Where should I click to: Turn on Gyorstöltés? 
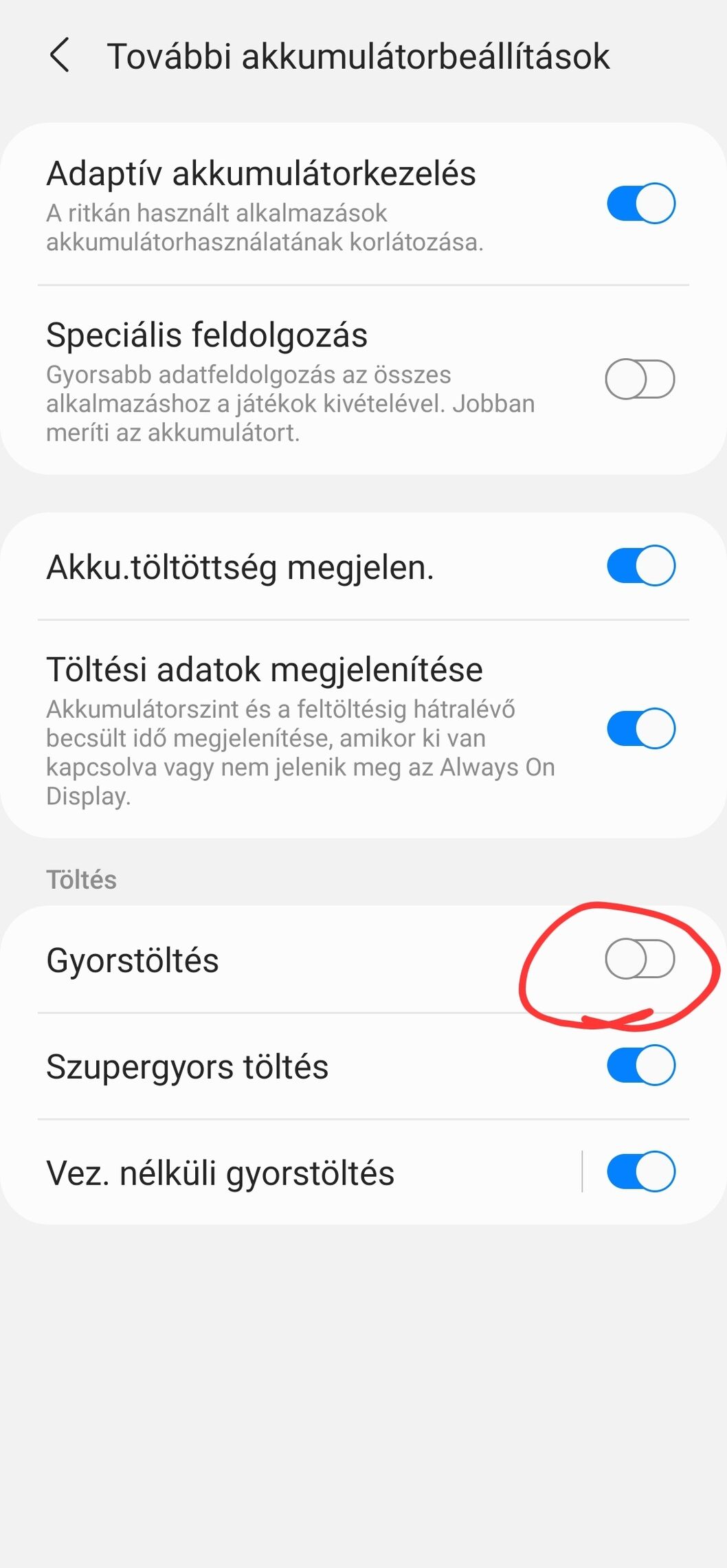(x=640, y=959)
